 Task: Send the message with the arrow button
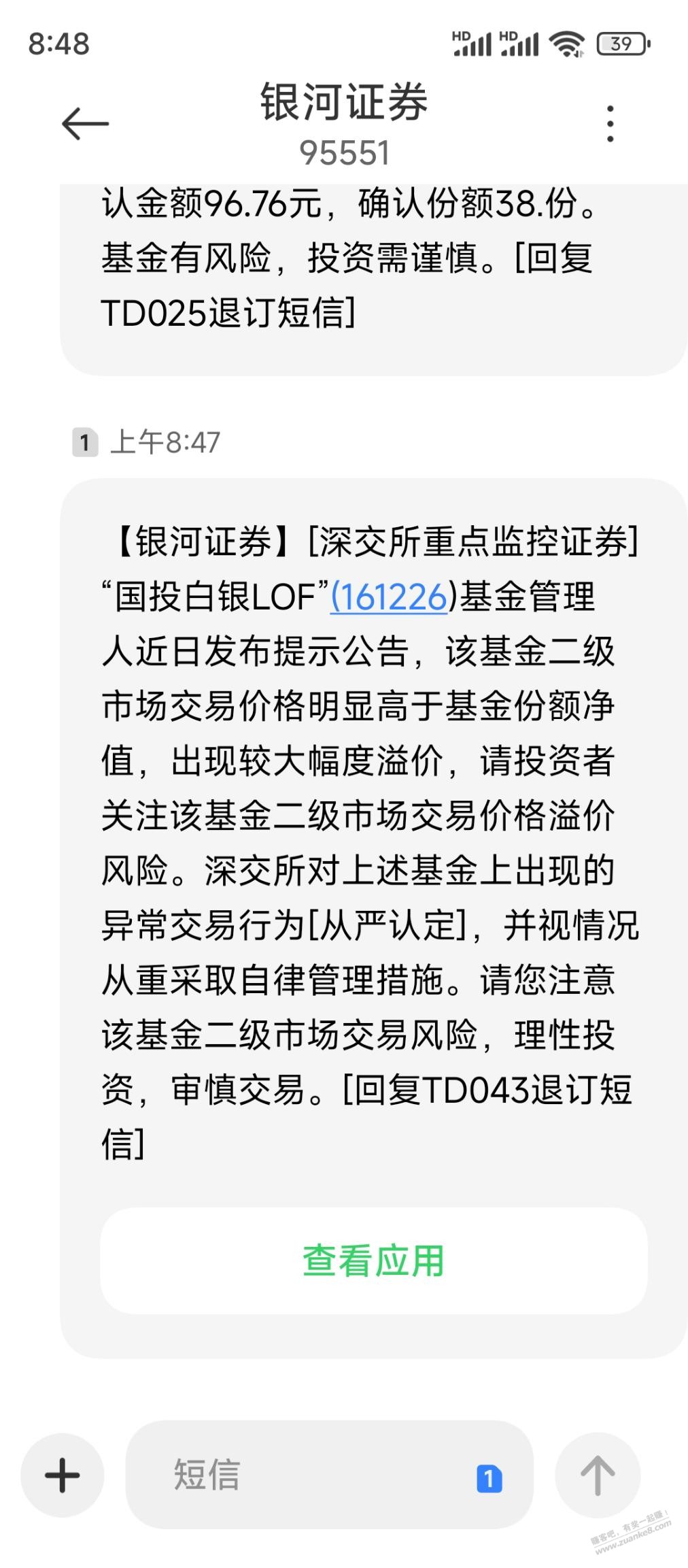pyautogui.click(x=598, y=1475)
